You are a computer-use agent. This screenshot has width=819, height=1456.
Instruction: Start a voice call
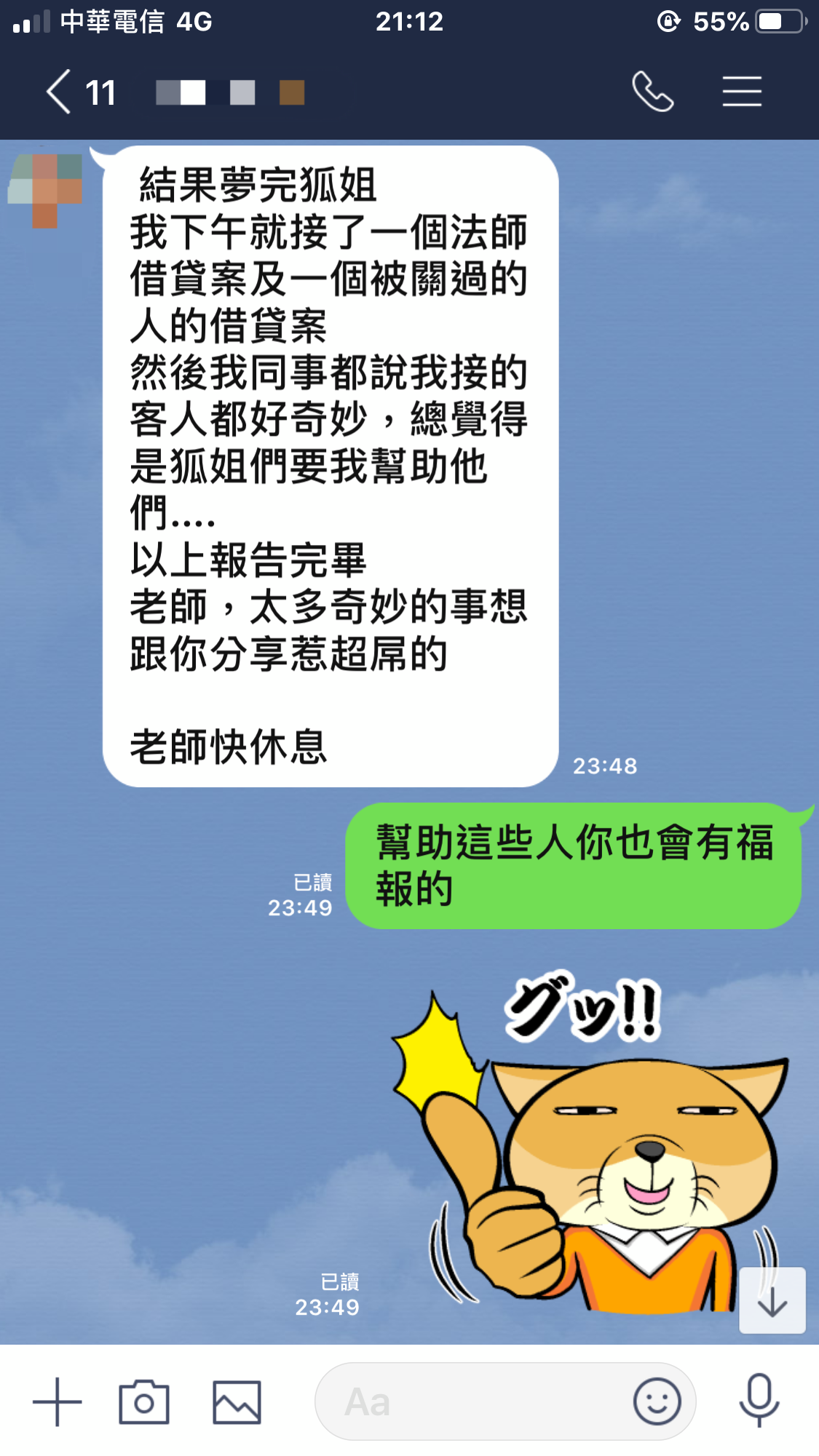point(652,92)
